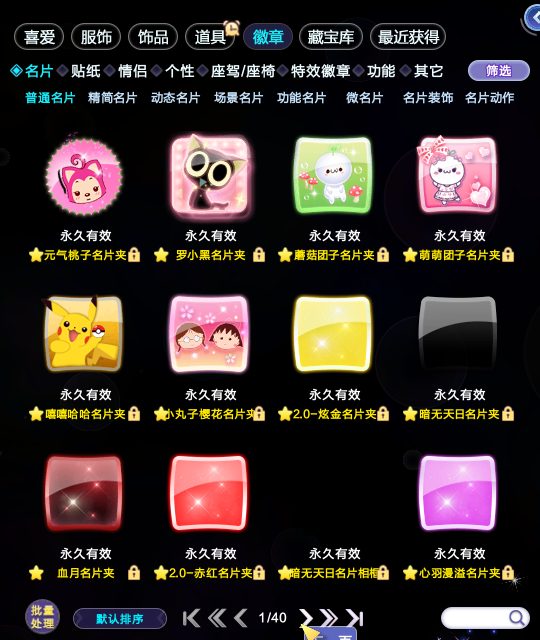The width and height of the screenshot is (540, 640).
Task: Switch to the 服饰 tab
Action: [x=96, y=37]
